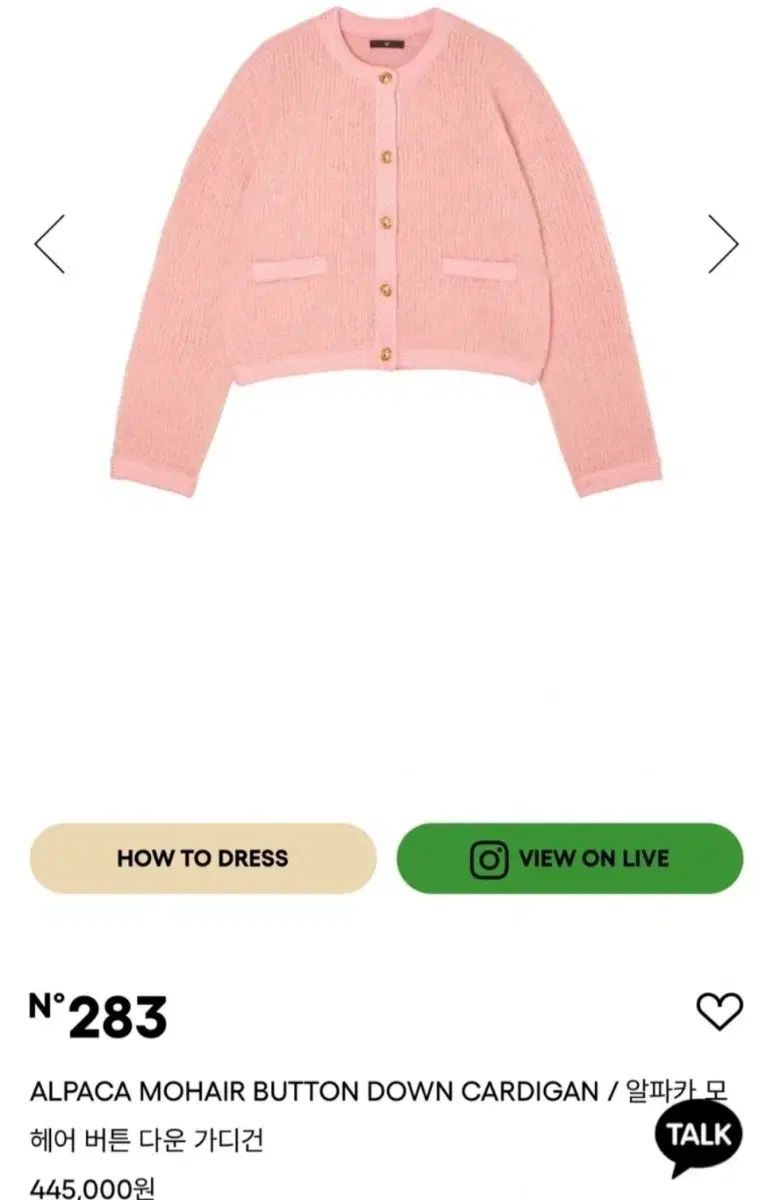Tap the VIEW ON LIVE button
The width and height of the screenshot is (773, 1200).
pos(570,858)
